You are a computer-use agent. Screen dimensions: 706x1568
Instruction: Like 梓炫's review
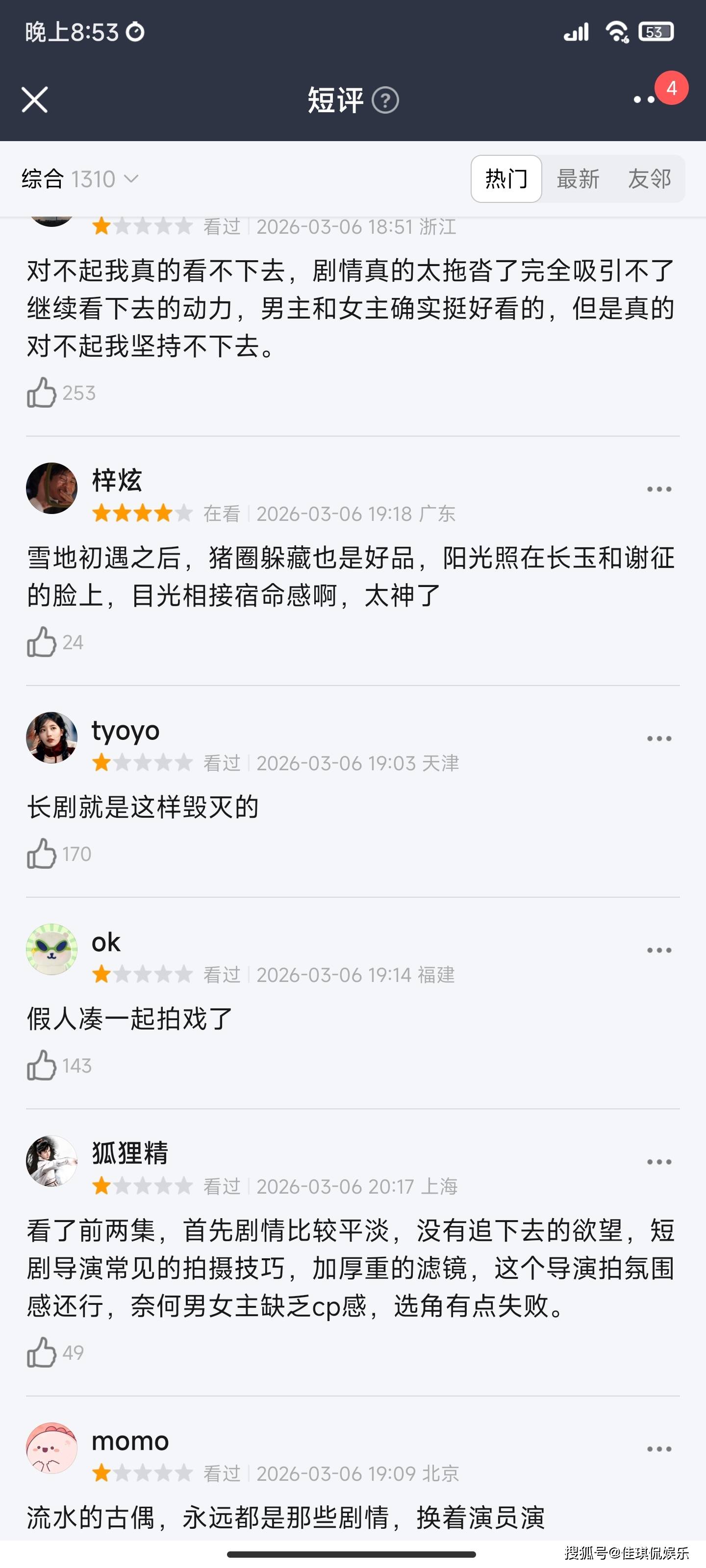(x=42, y=642)
